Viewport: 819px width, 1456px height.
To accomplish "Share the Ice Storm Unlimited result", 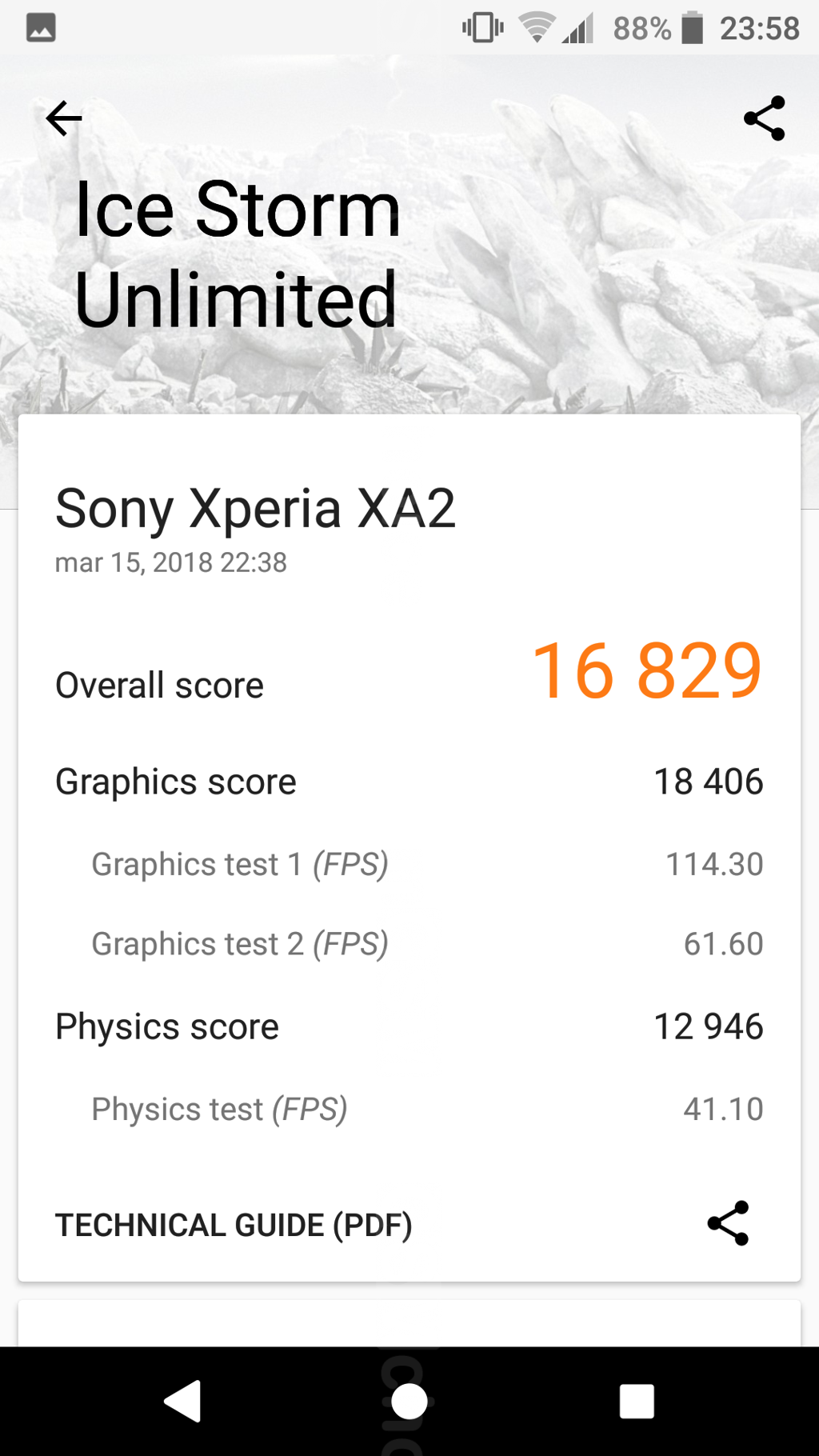I will pos(764,119).
